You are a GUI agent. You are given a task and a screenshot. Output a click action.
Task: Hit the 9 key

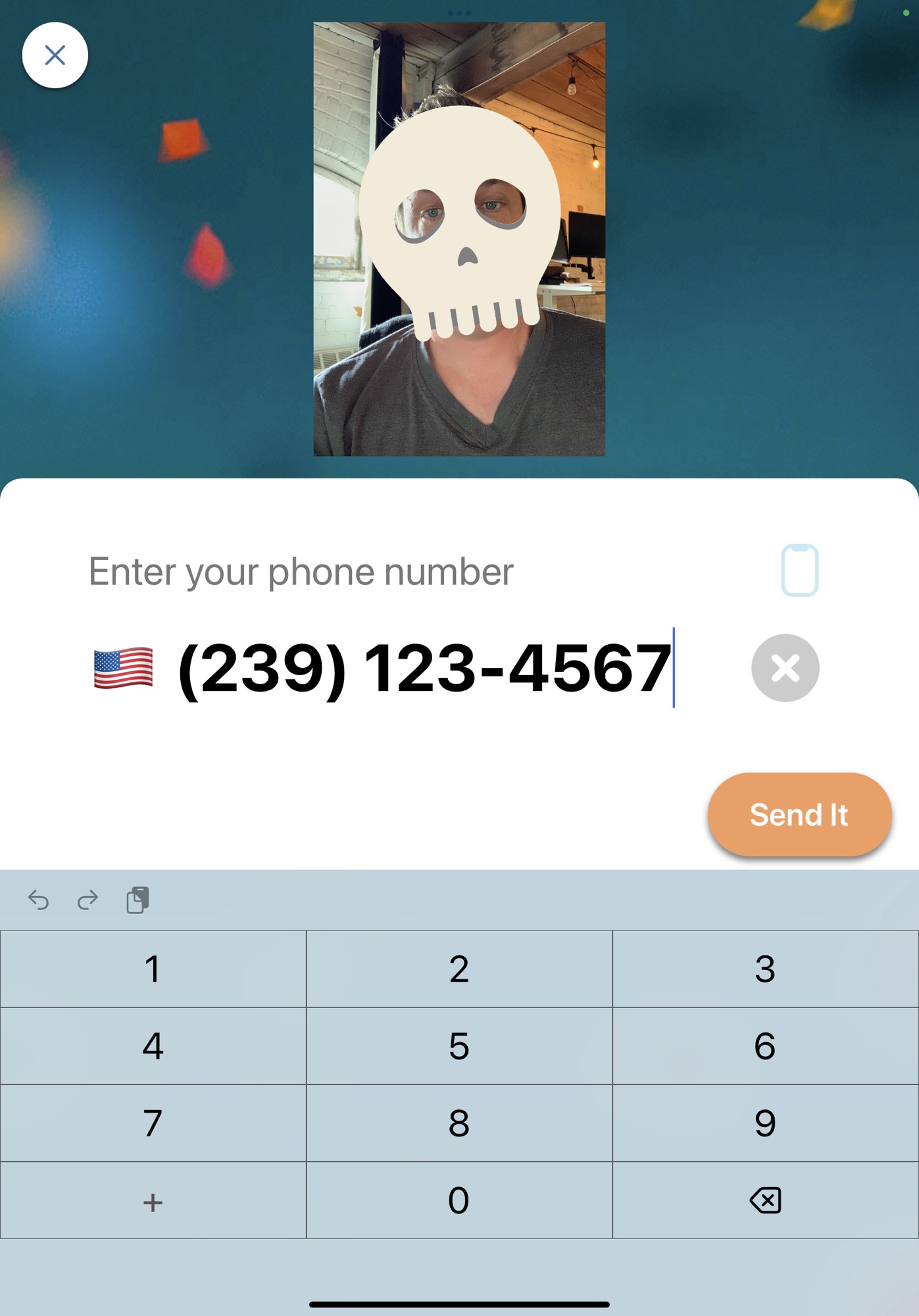point(765,1123)
